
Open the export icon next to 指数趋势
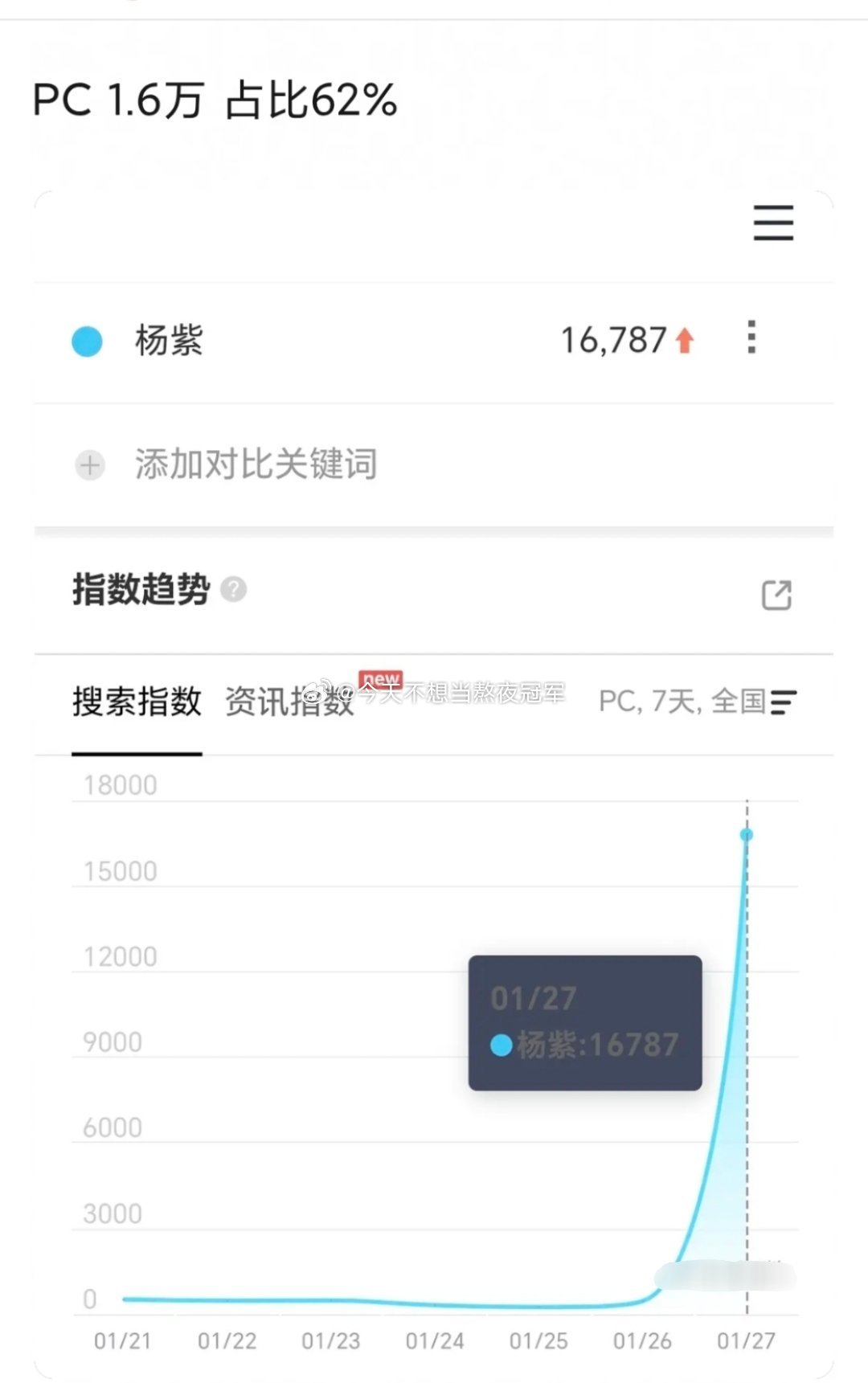pyautogui.click(x=776, y=596)
